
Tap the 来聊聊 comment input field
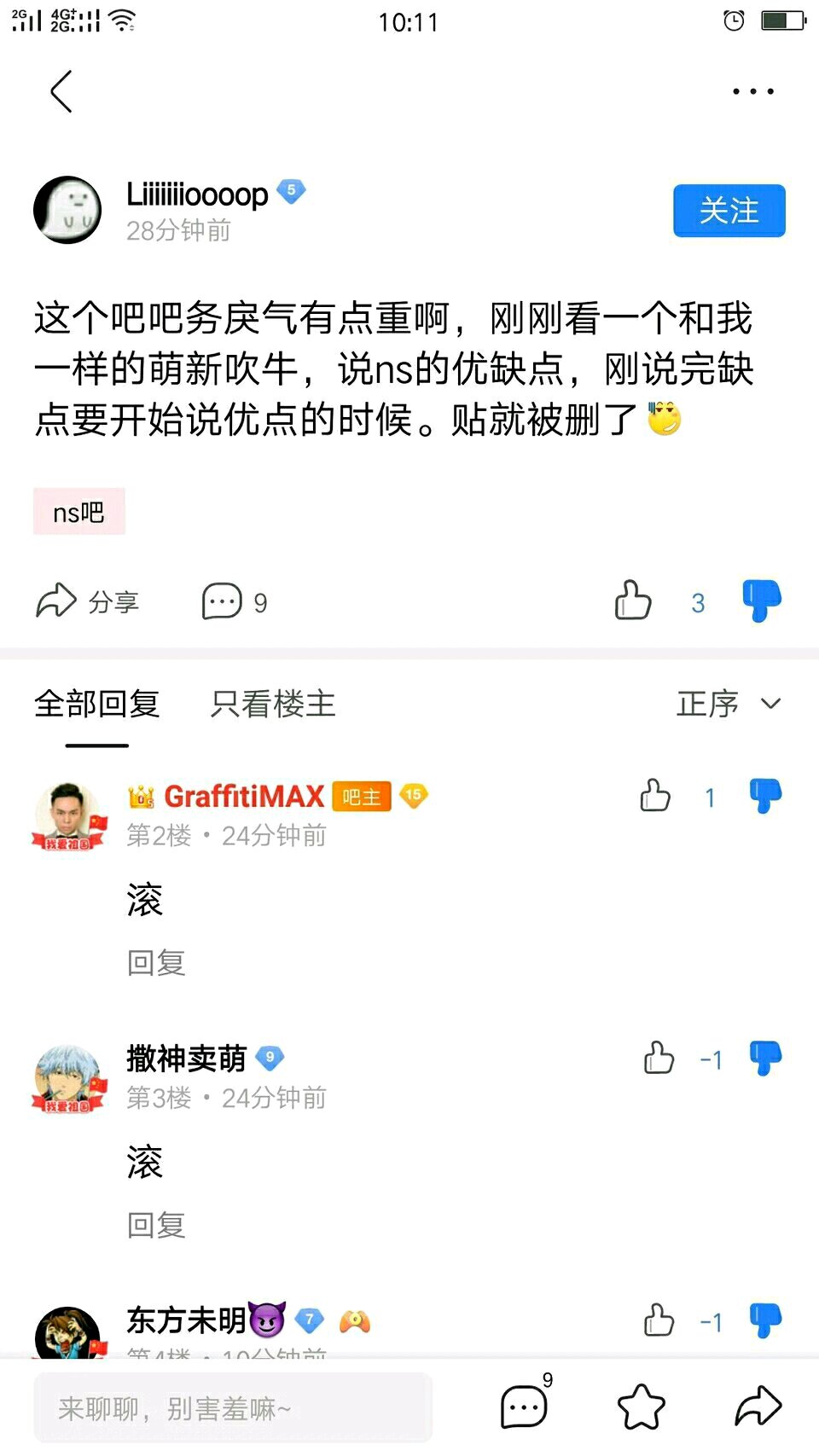coord(233,1408)
